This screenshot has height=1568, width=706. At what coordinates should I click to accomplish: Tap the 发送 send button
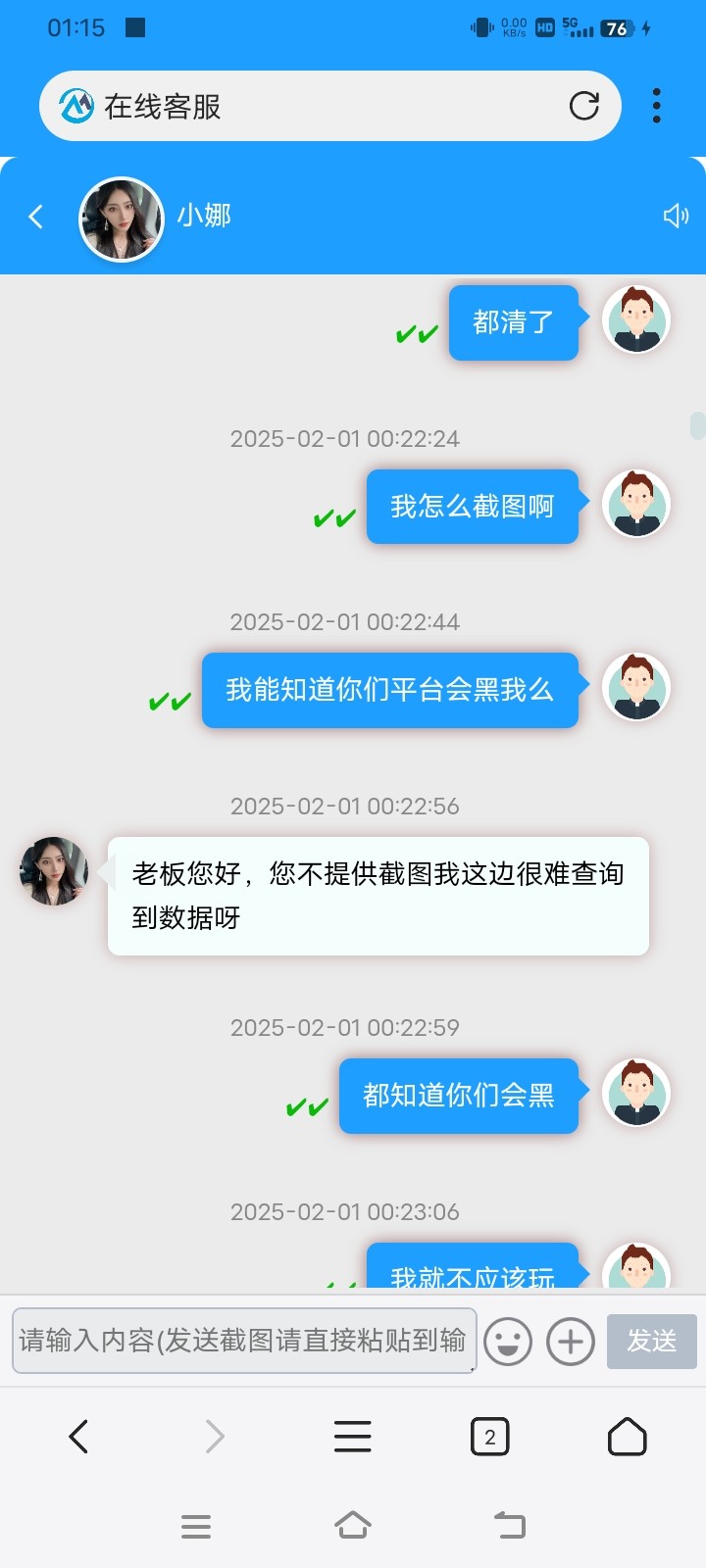(x=652, y=1341)
